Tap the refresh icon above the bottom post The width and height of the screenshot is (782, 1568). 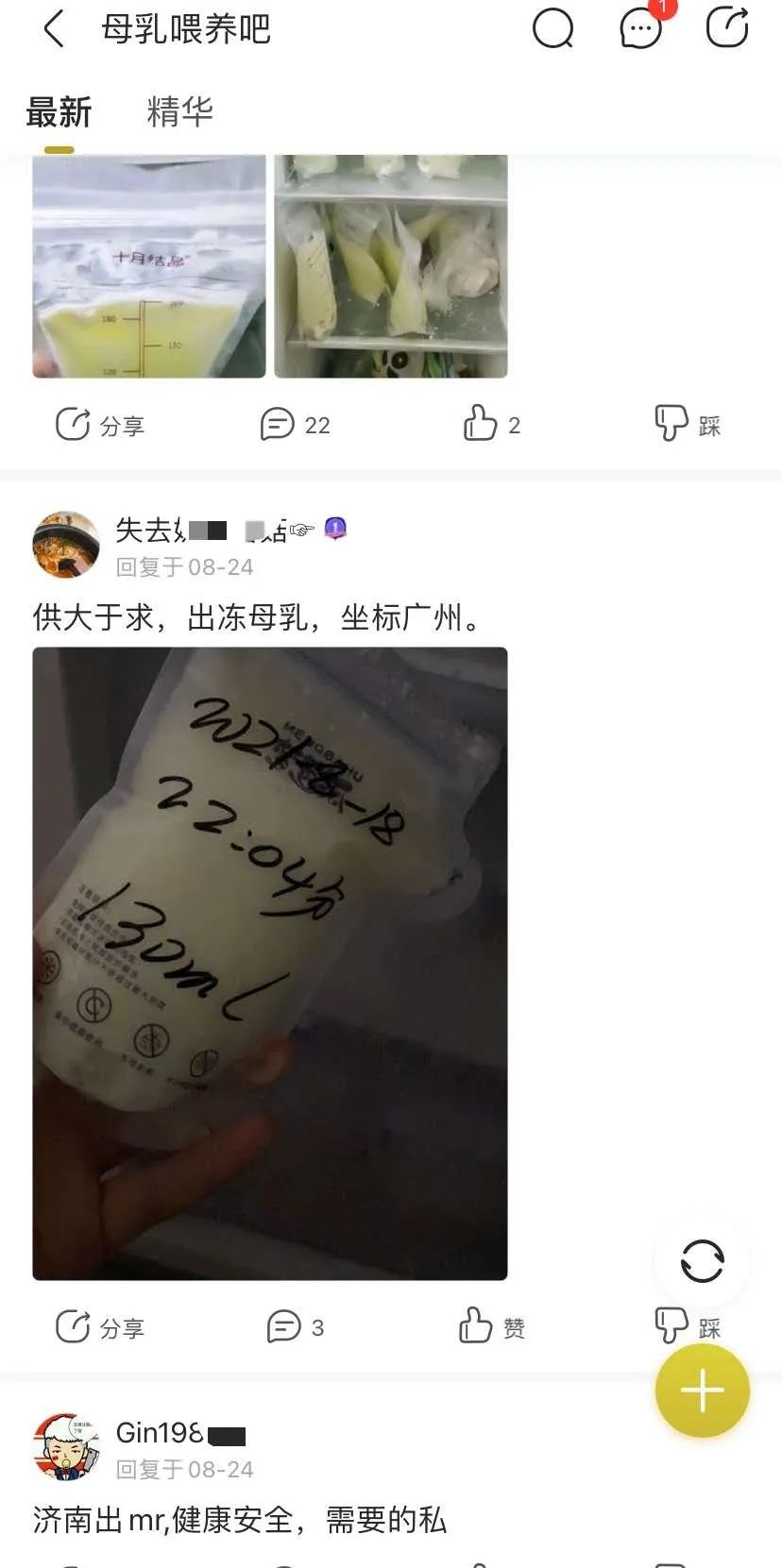(x=702, y=1260)
